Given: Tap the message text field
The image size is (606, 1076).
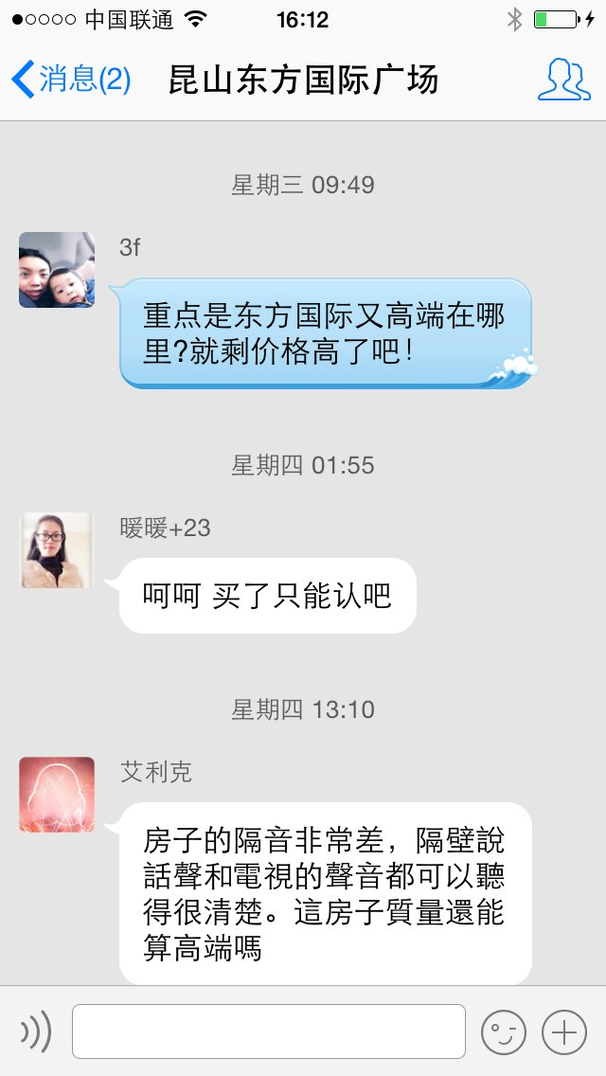Looking at the screenshot, I should click(269, 1031).
